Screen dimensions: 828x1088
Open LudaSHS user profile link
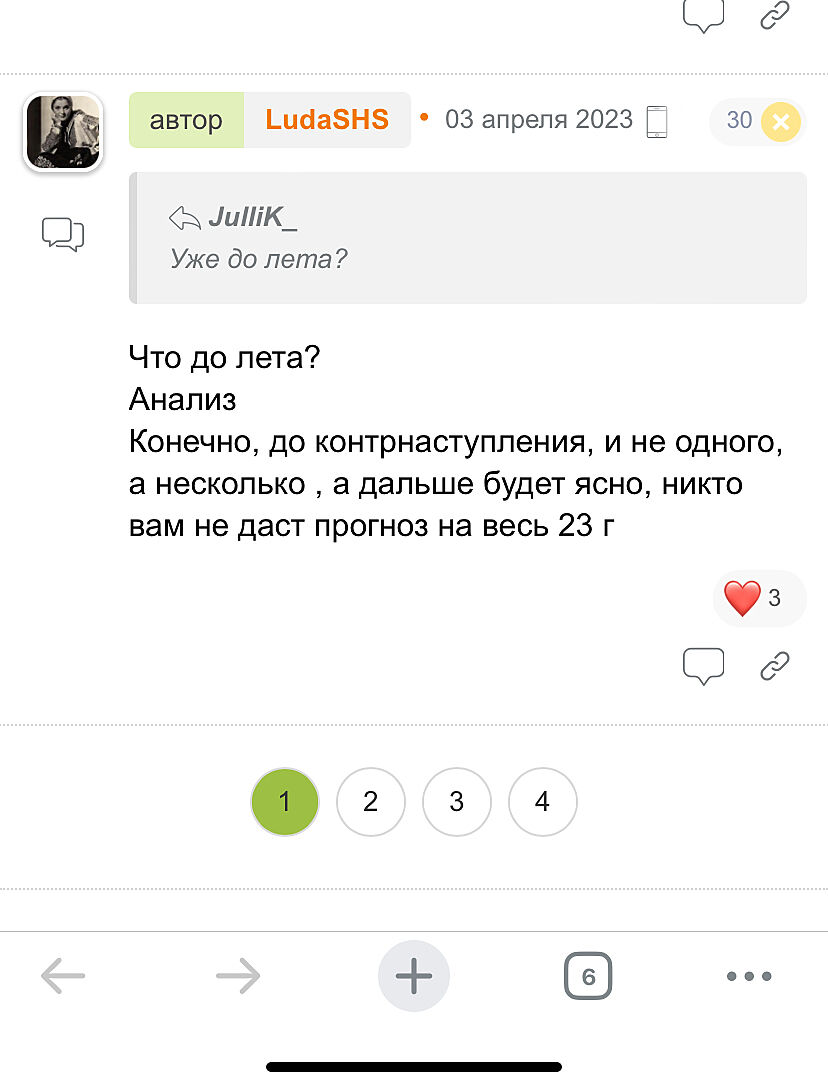click(x=326, y=120)
